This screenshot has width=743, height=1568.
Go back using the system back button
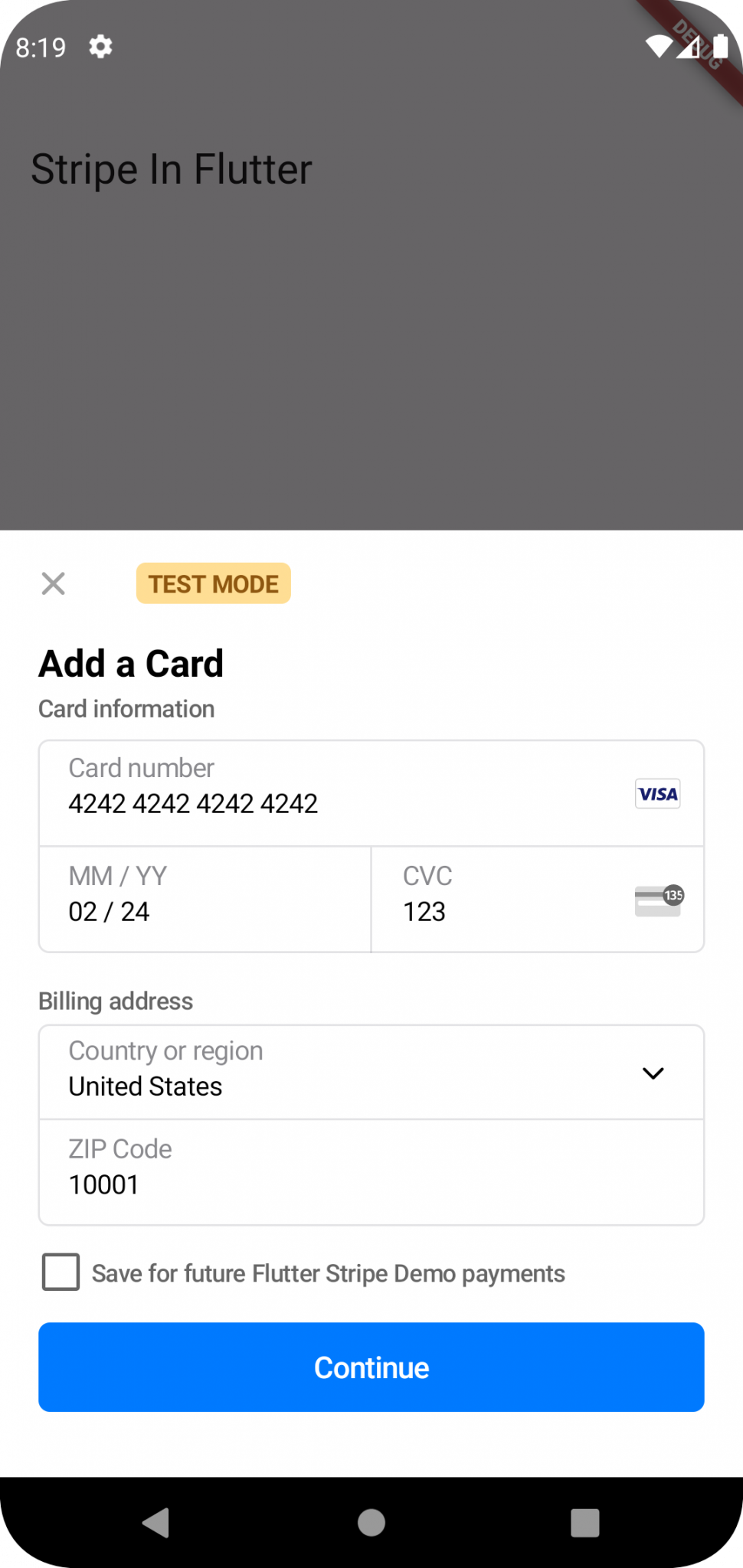[x=156, y=1522]
